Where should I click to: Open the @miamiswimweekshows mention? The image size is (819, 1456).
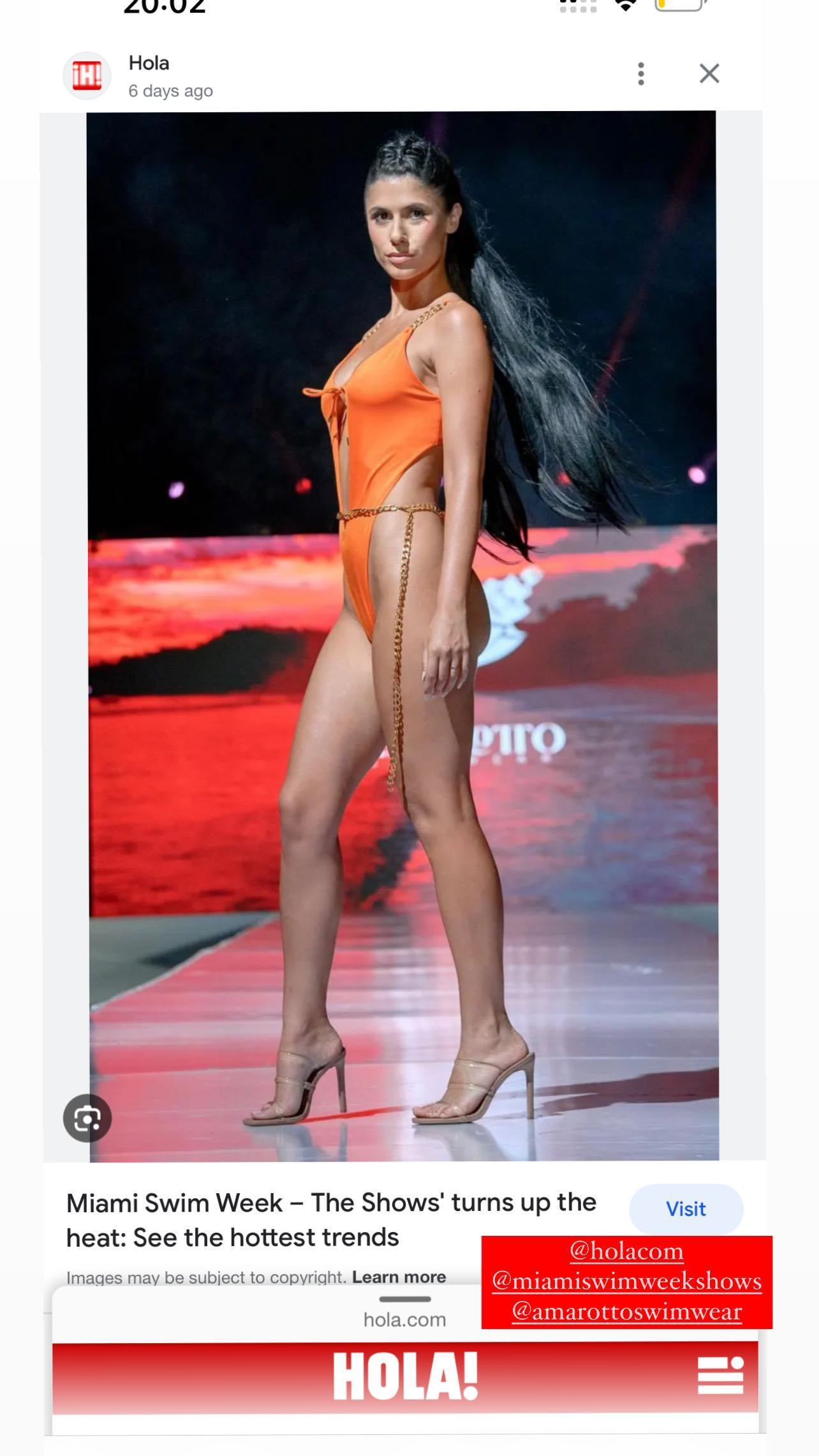click(626, 1281)
